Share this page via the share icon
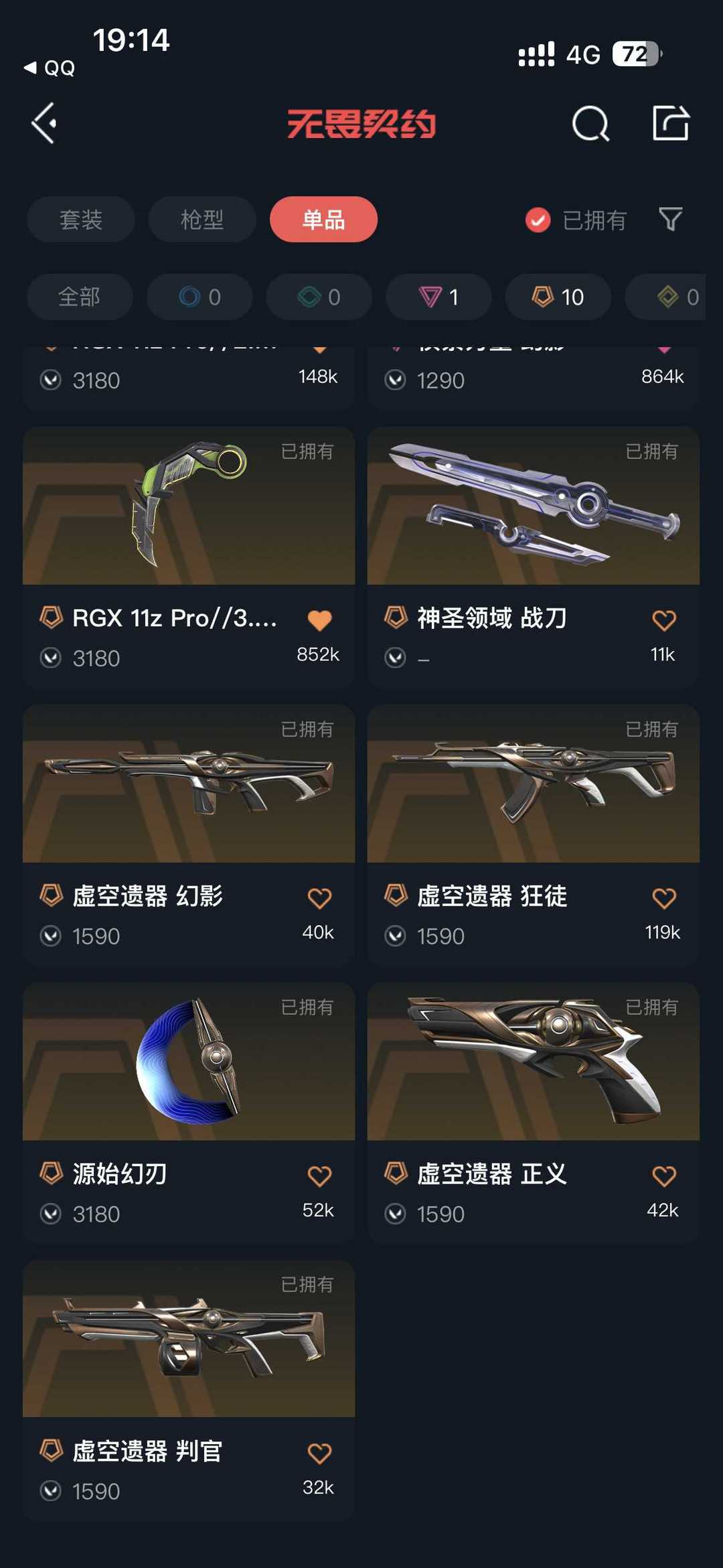Viewport: 723px width, 1568px height. (671, 123)
